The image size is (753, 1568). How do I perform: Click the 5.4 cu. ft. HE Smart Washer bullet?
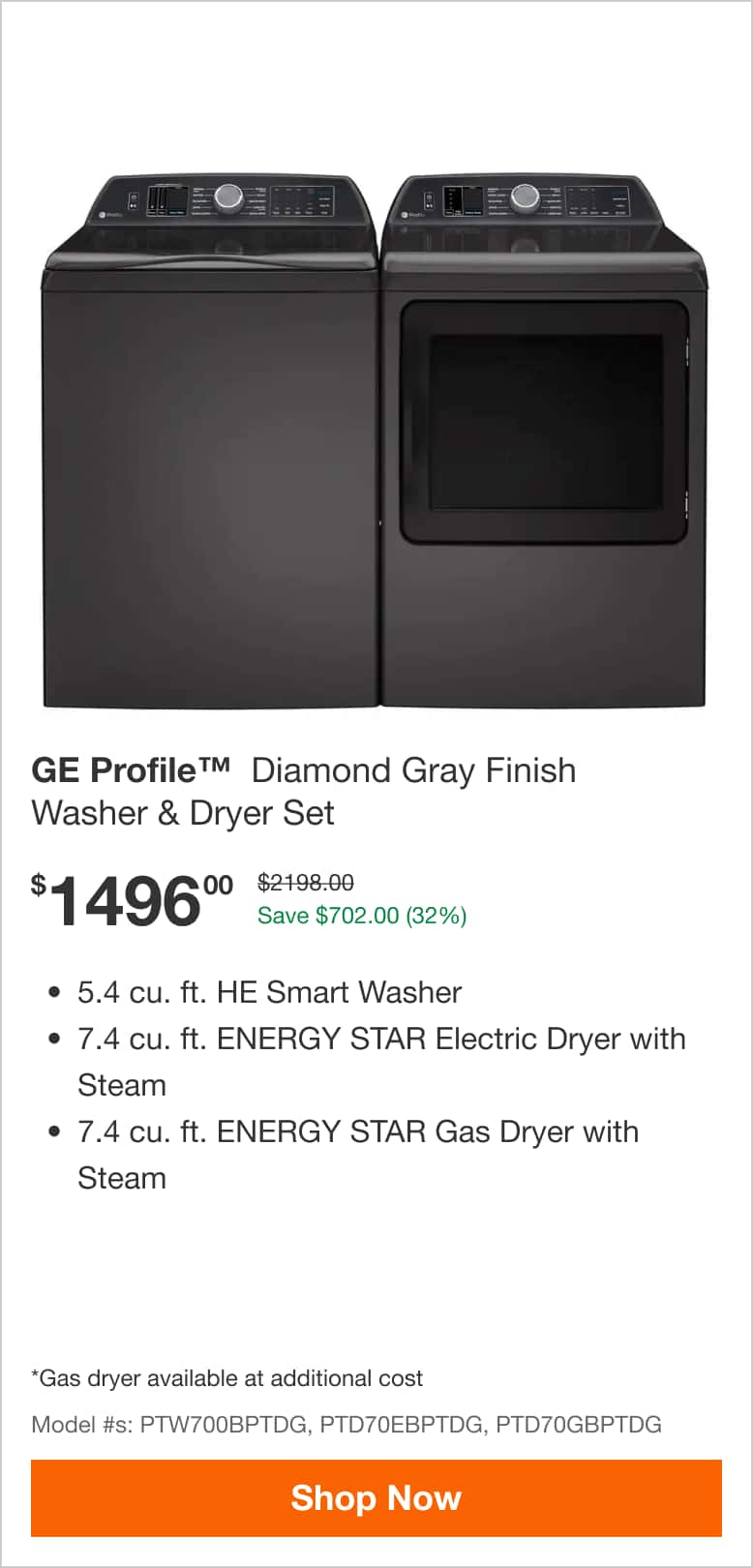pyautogui.click(x=269, y=992)
